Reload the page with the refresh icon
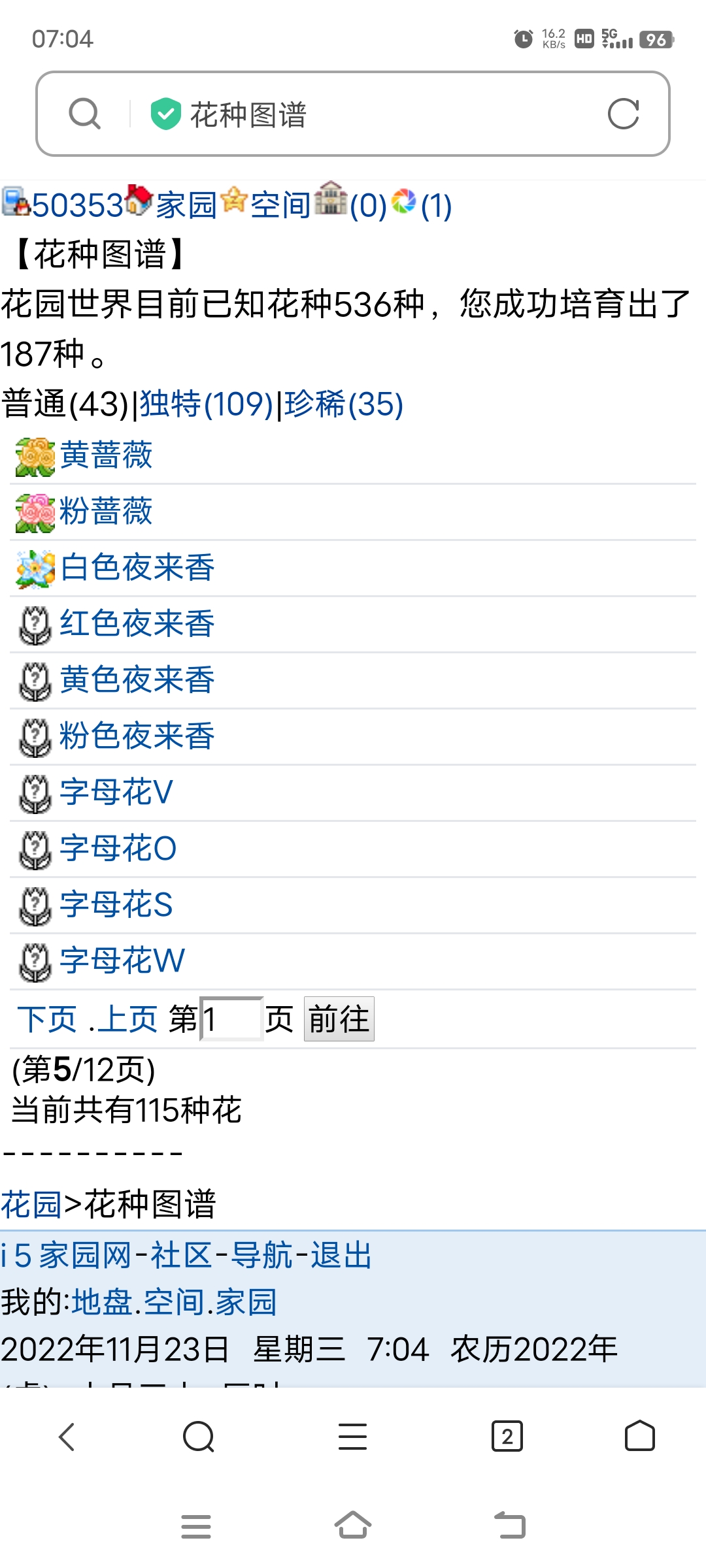Viewport: 706px width, 1568px height. tap(622, 114)
